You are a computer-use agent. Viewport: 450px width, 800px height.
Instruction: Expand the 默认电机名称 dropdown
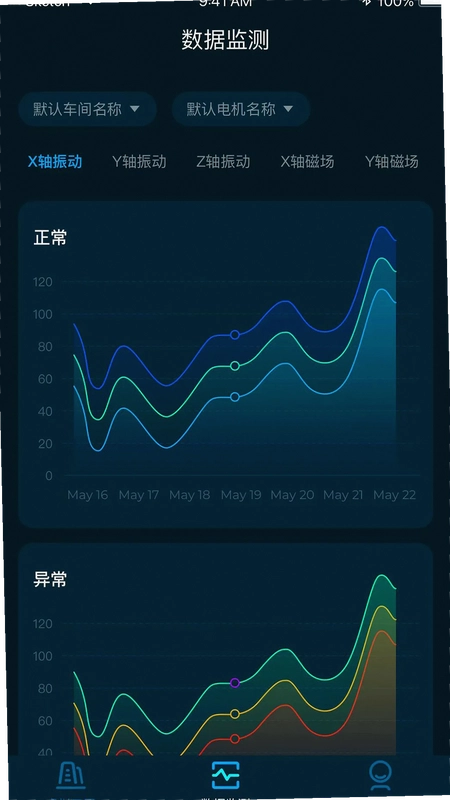[x=241, y=109]
